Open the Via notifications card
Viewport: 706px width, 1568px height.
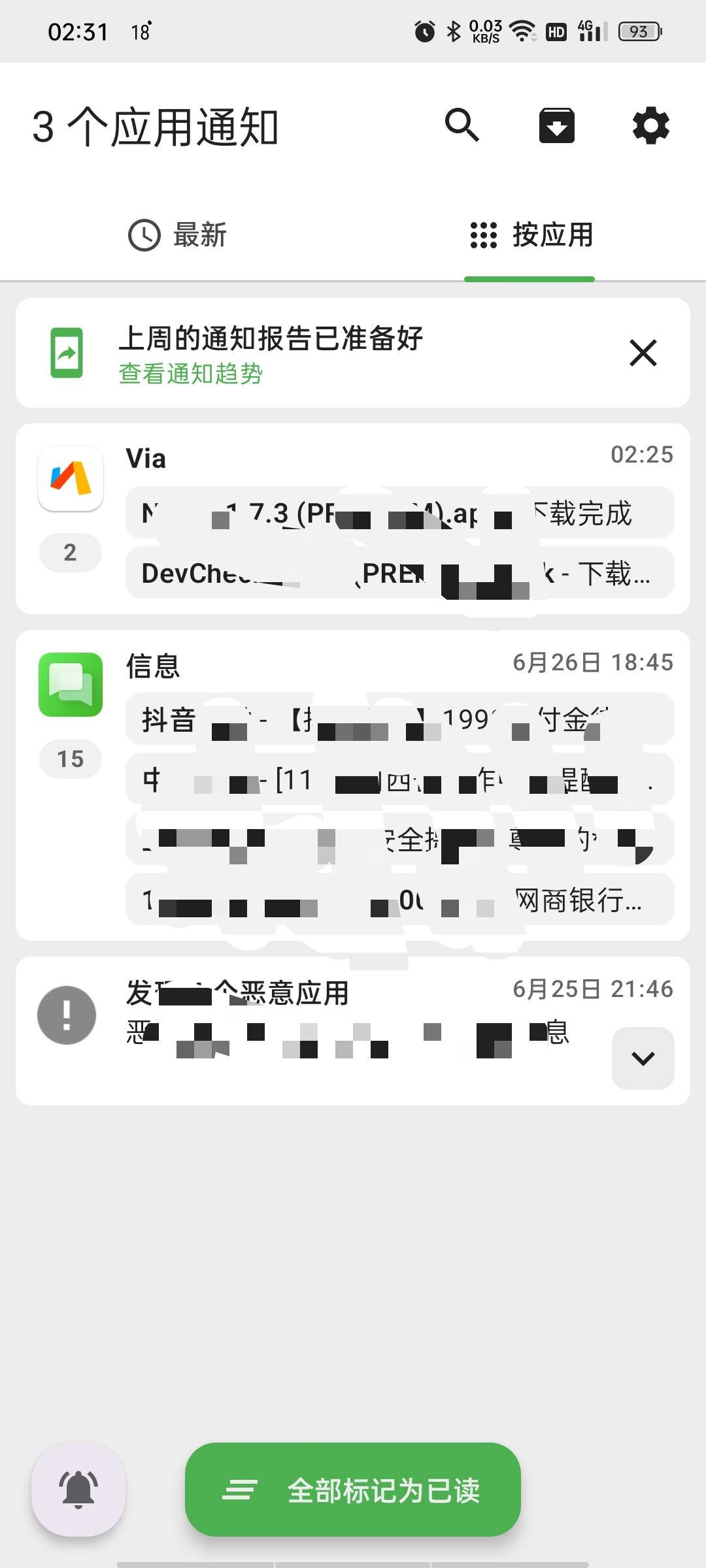(353, 519)
